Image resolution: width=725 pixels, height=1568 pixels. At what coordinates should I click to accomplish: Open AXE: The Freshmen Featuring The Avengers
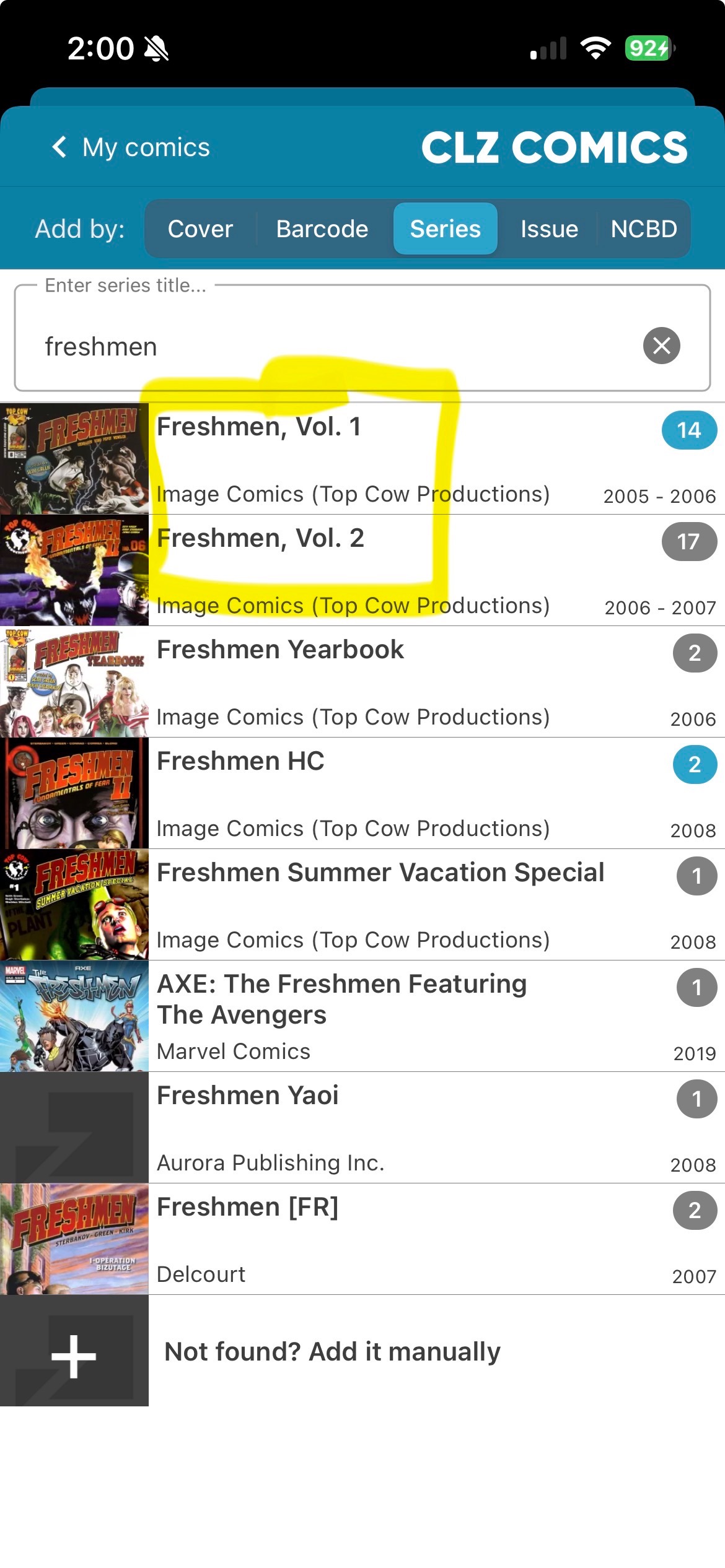click(x=372, y=1016)
